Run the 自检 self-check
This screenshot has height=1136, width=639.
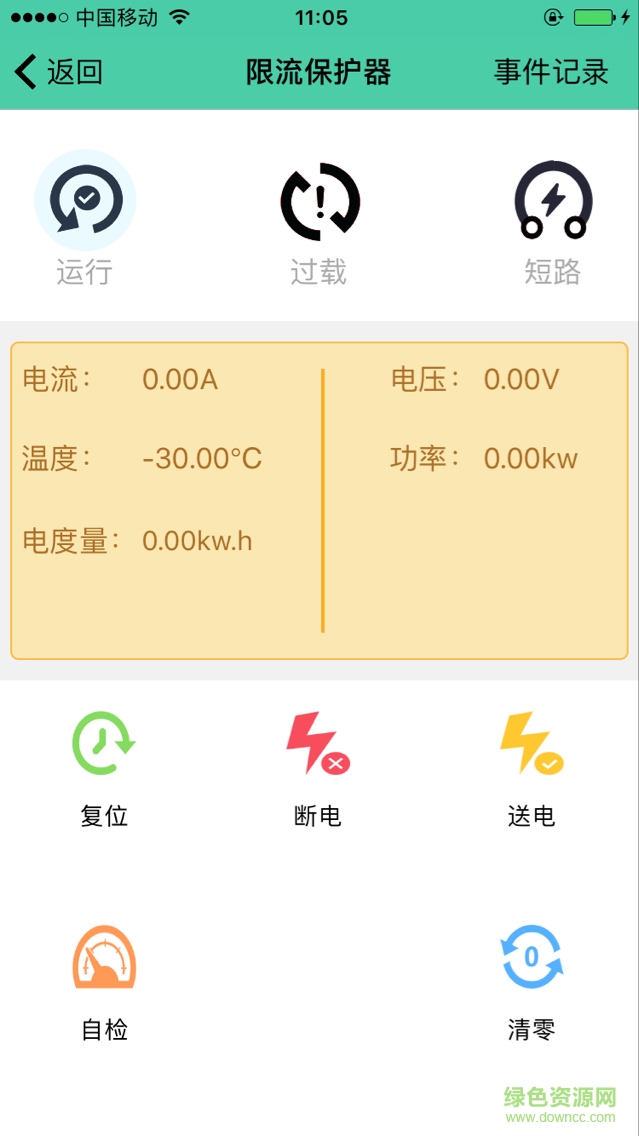click(x=104, y=982)
